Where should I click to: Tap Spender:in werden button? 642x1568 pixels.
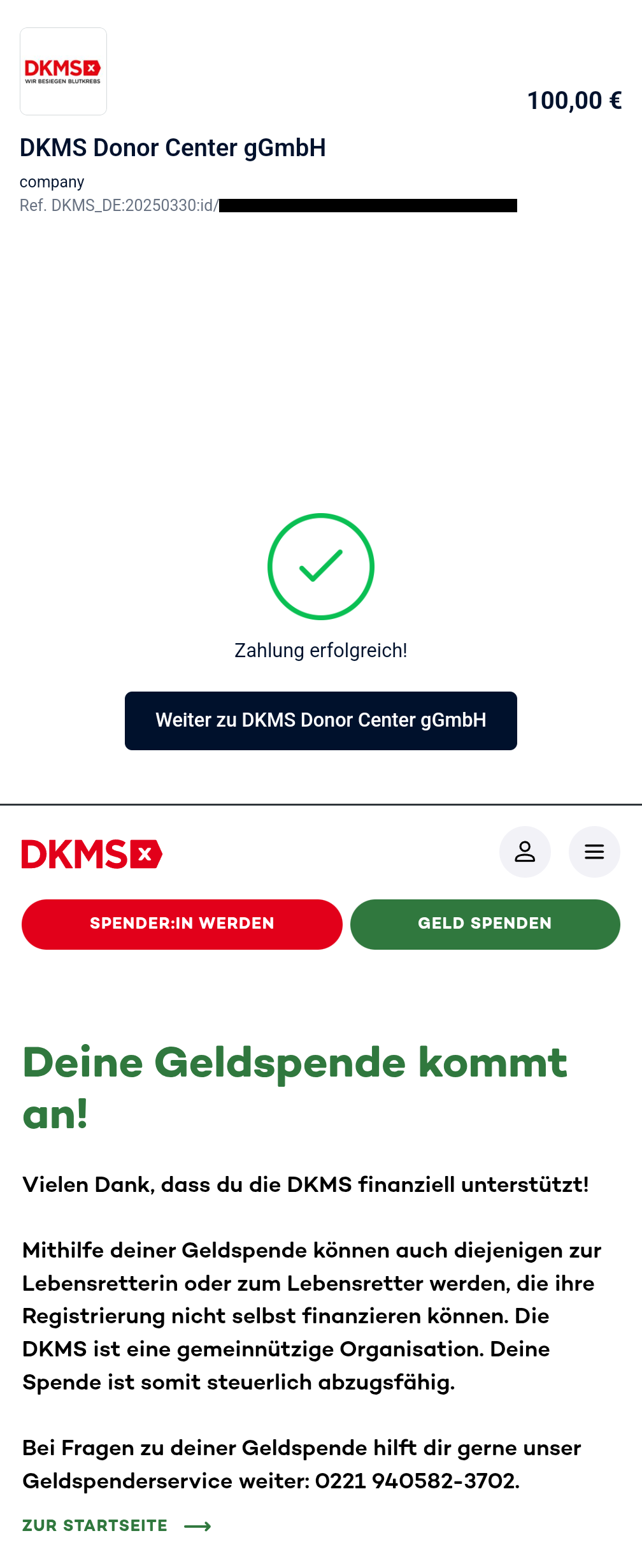pyautogui.click(x=182, y=924)
